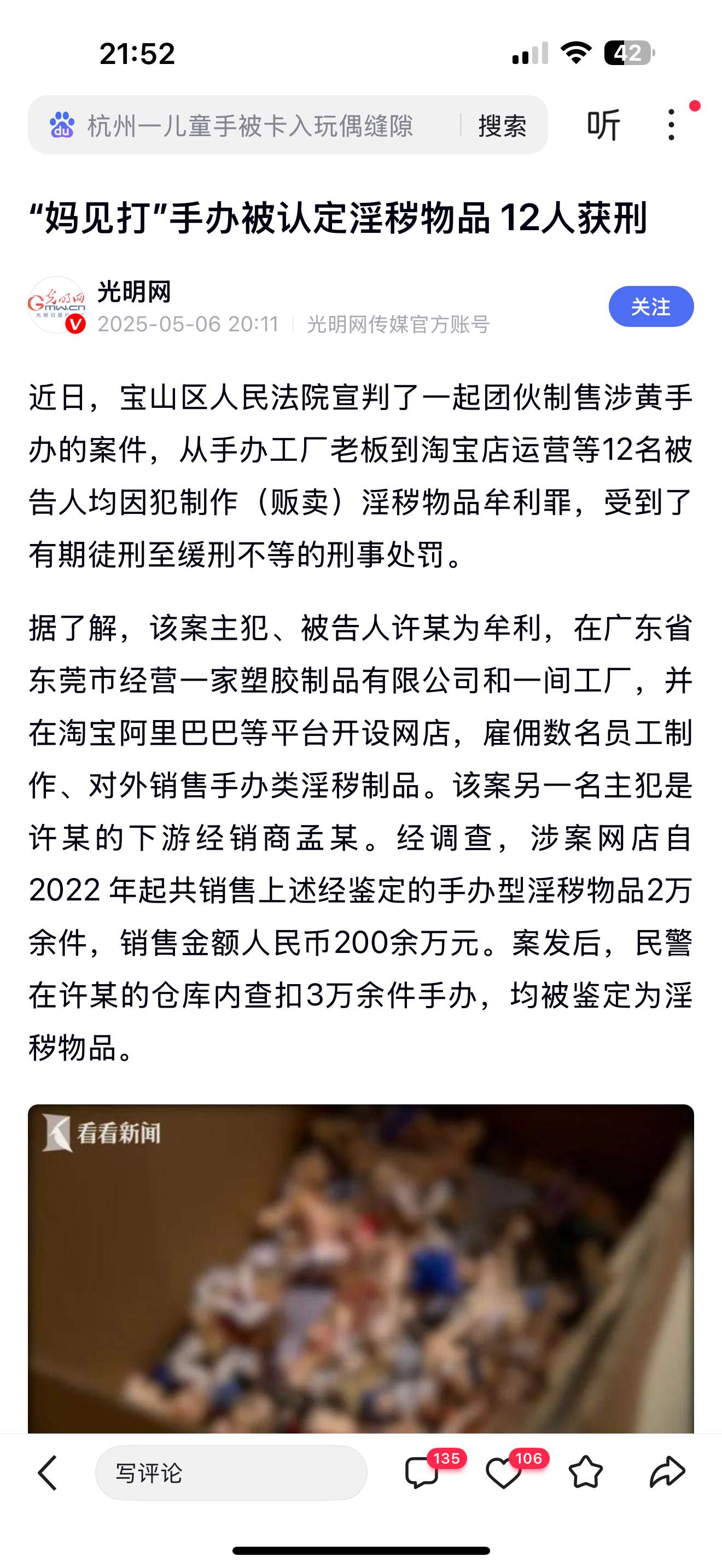The image size is (722, 1568).
Task: Tap the 搜索 search button
Action: [502, 125]
